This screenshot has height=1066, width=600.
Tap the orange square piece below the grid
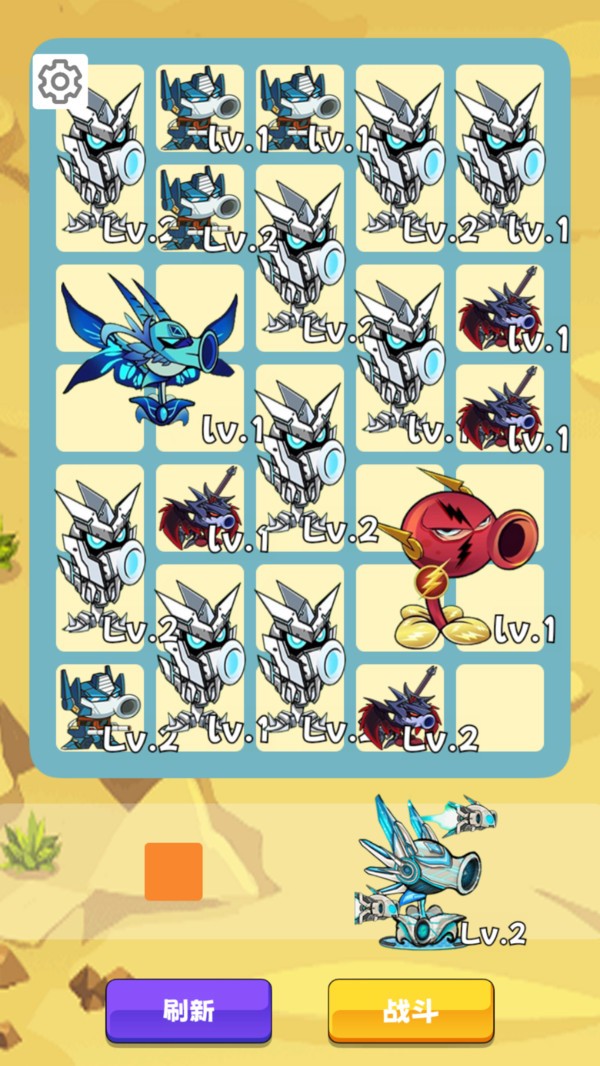click(174, 871)
